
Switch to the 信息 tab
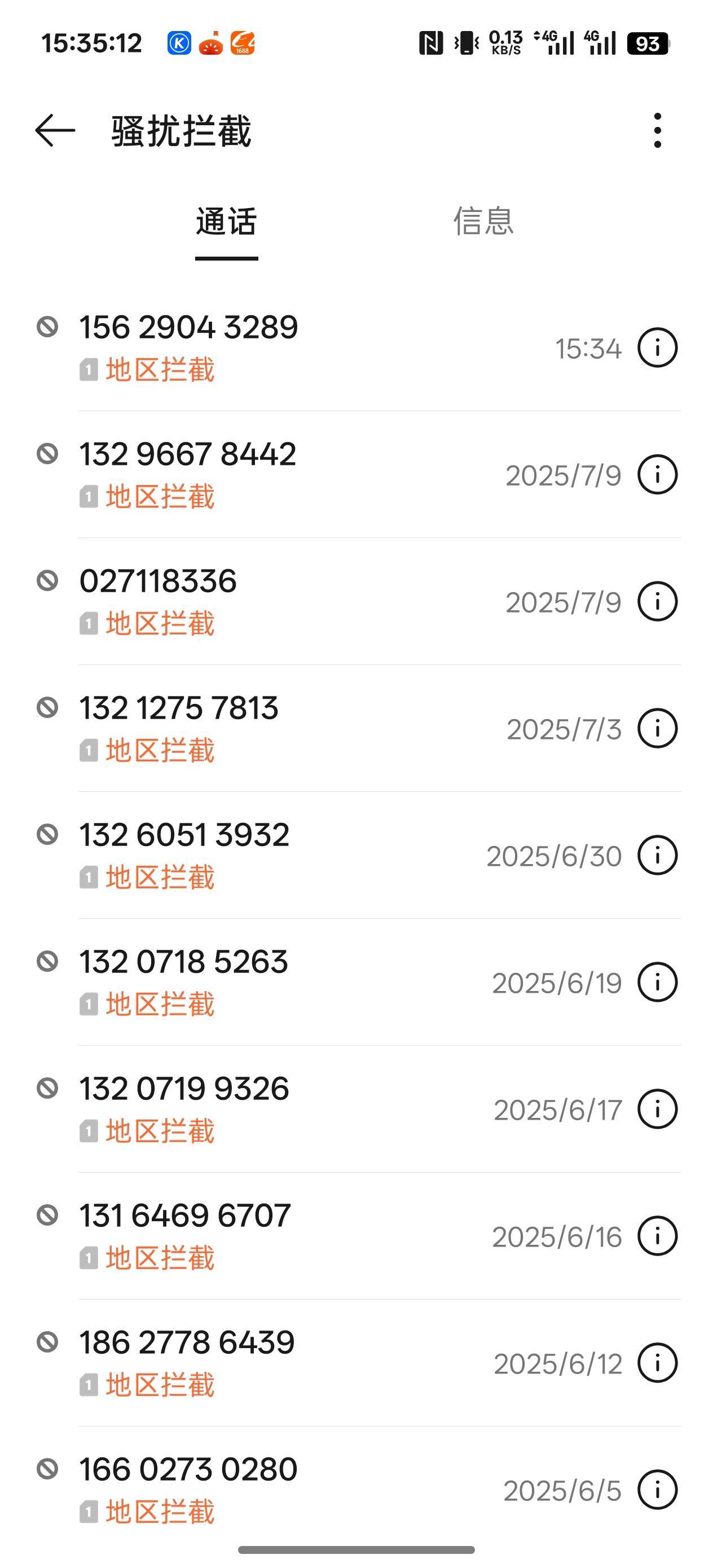(x=483, y=221)
